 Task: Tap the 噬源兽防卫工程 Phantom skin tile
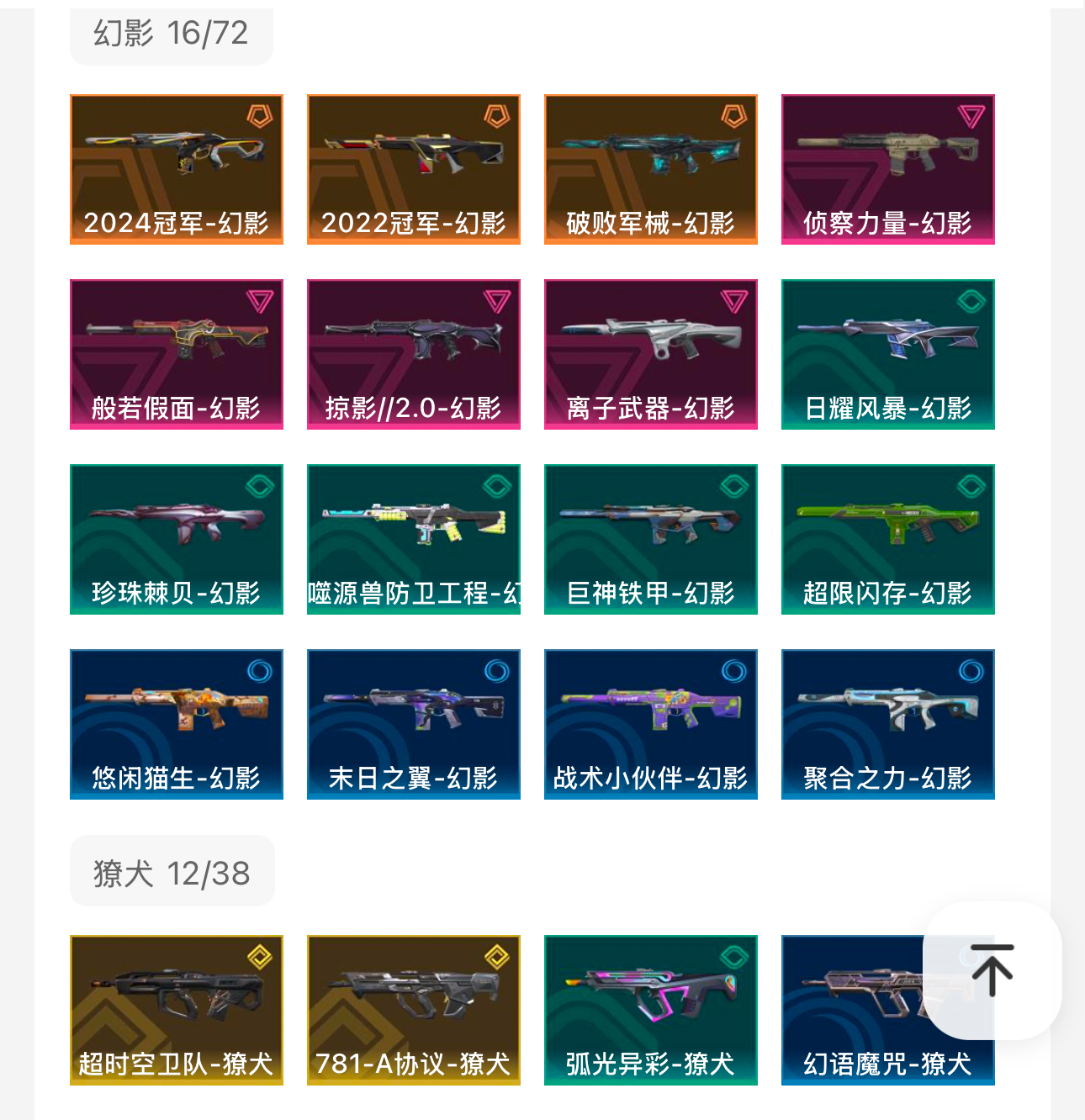414,539
